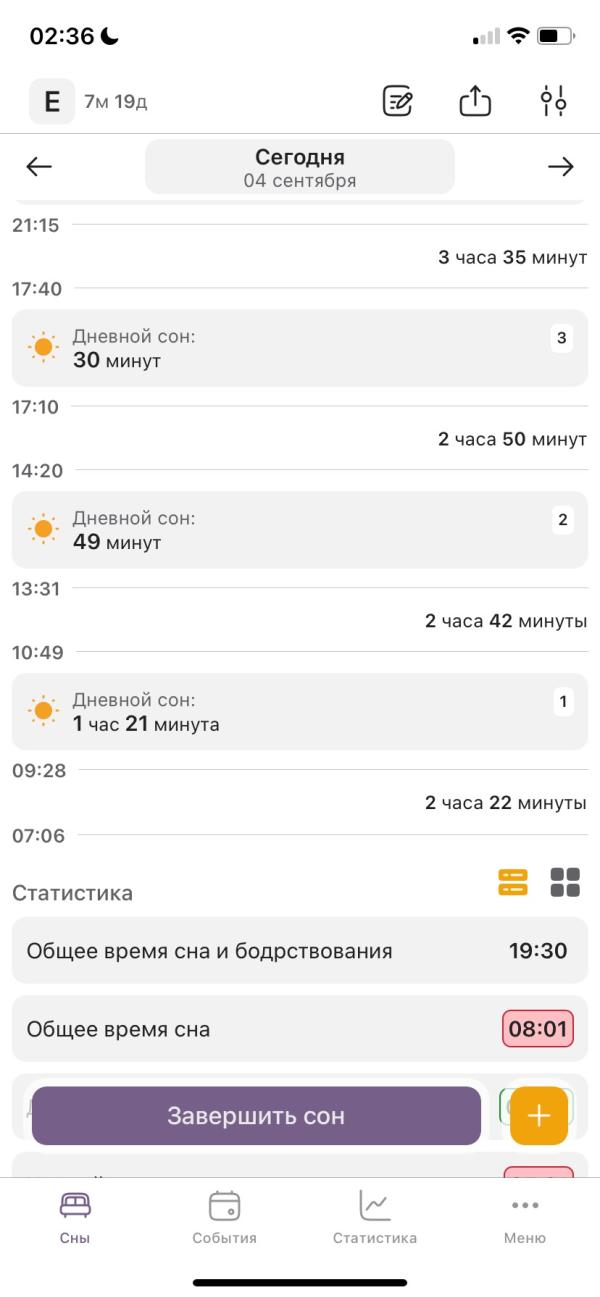Switch statistics to grid view
Viewport: 600px width, 1297px height.
pos(565,882)
